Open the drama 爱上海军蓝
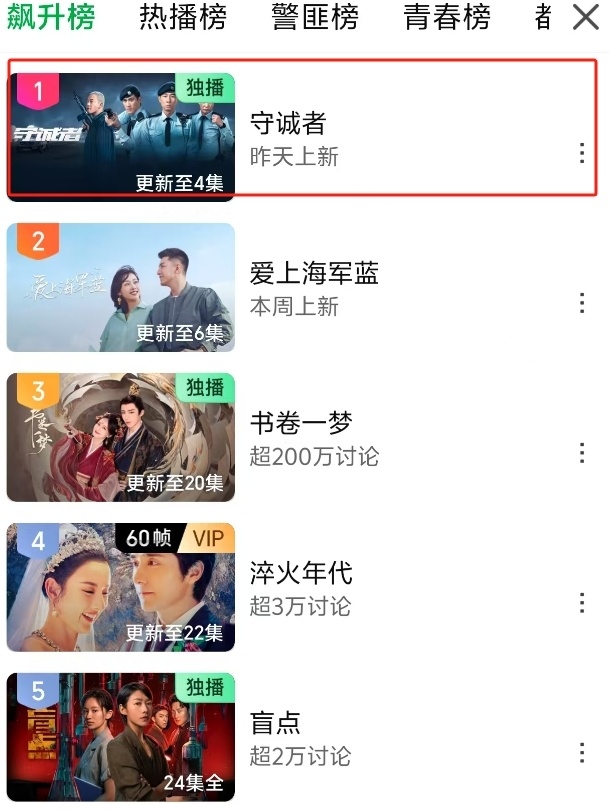 coord(314,274)
